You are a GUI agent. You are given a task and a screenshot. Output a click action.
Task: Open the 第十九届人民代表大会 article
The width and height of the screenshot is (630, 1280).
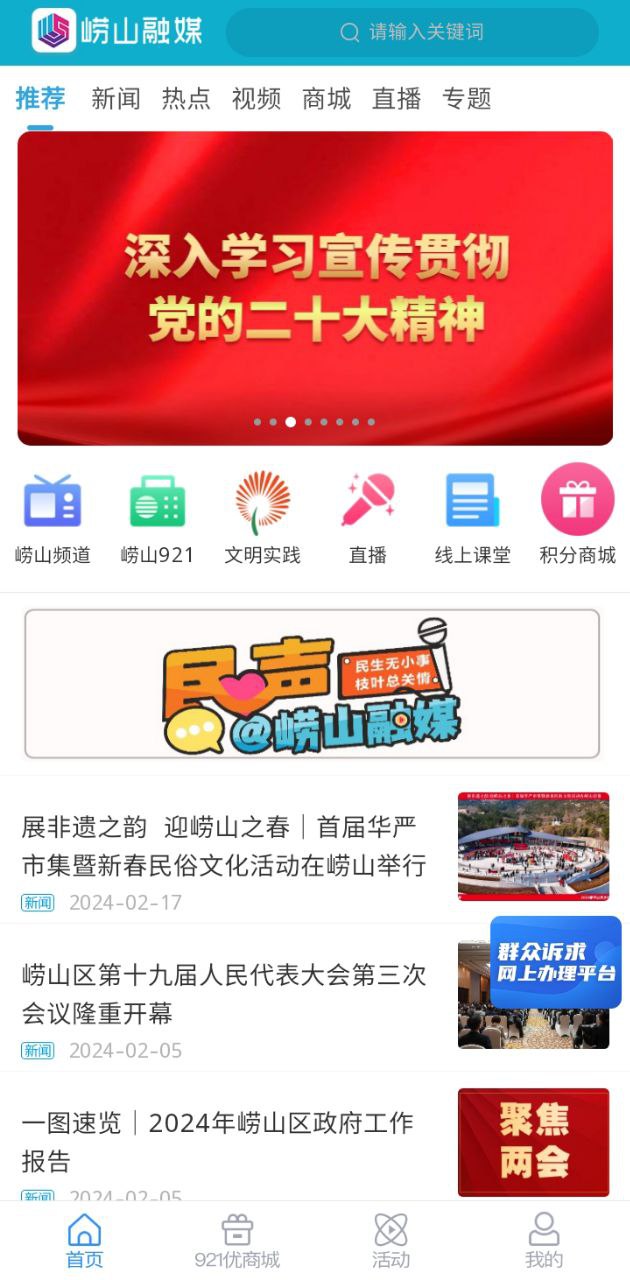pyautogui.click(x=225, y=994)
